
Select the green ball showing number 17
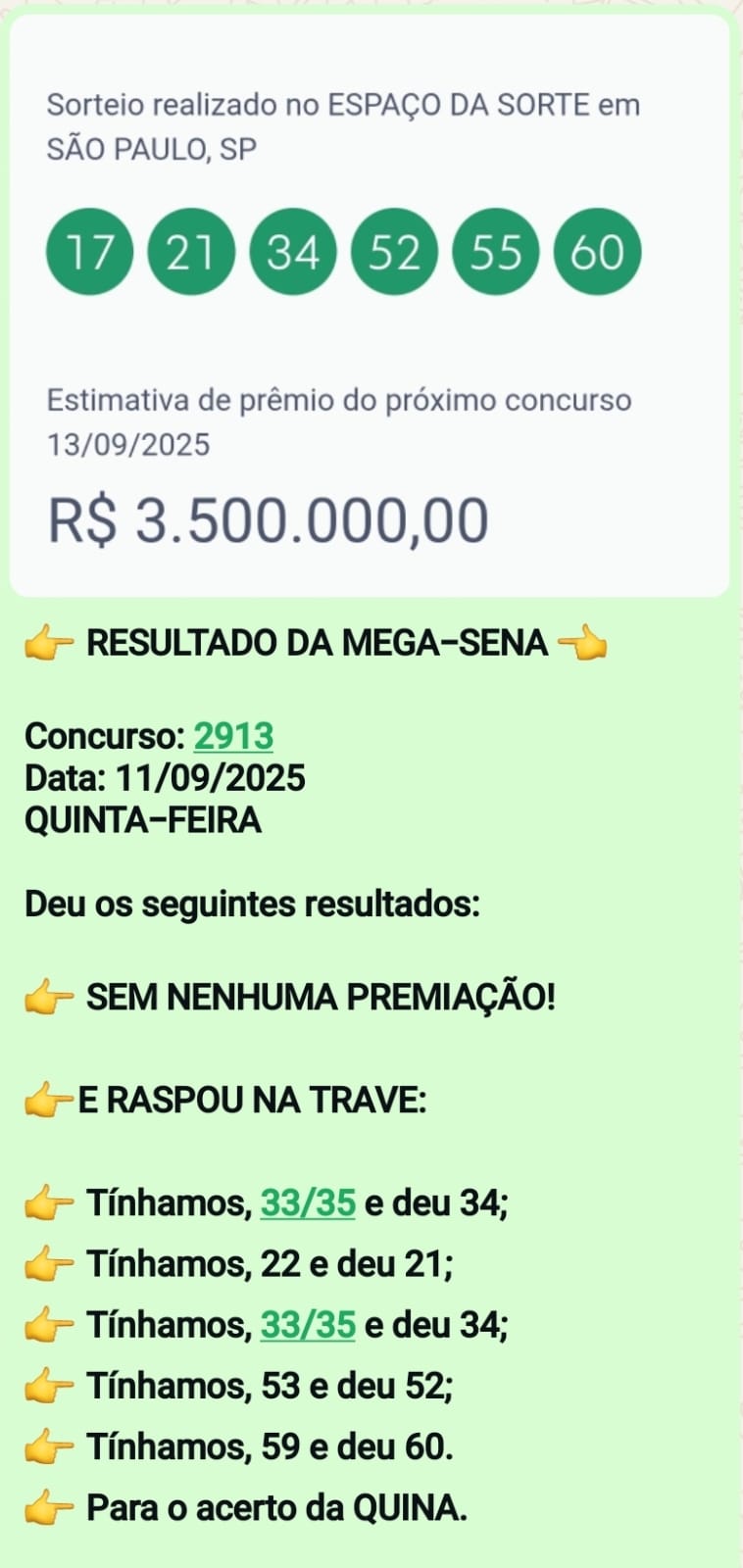click(88, 252)
